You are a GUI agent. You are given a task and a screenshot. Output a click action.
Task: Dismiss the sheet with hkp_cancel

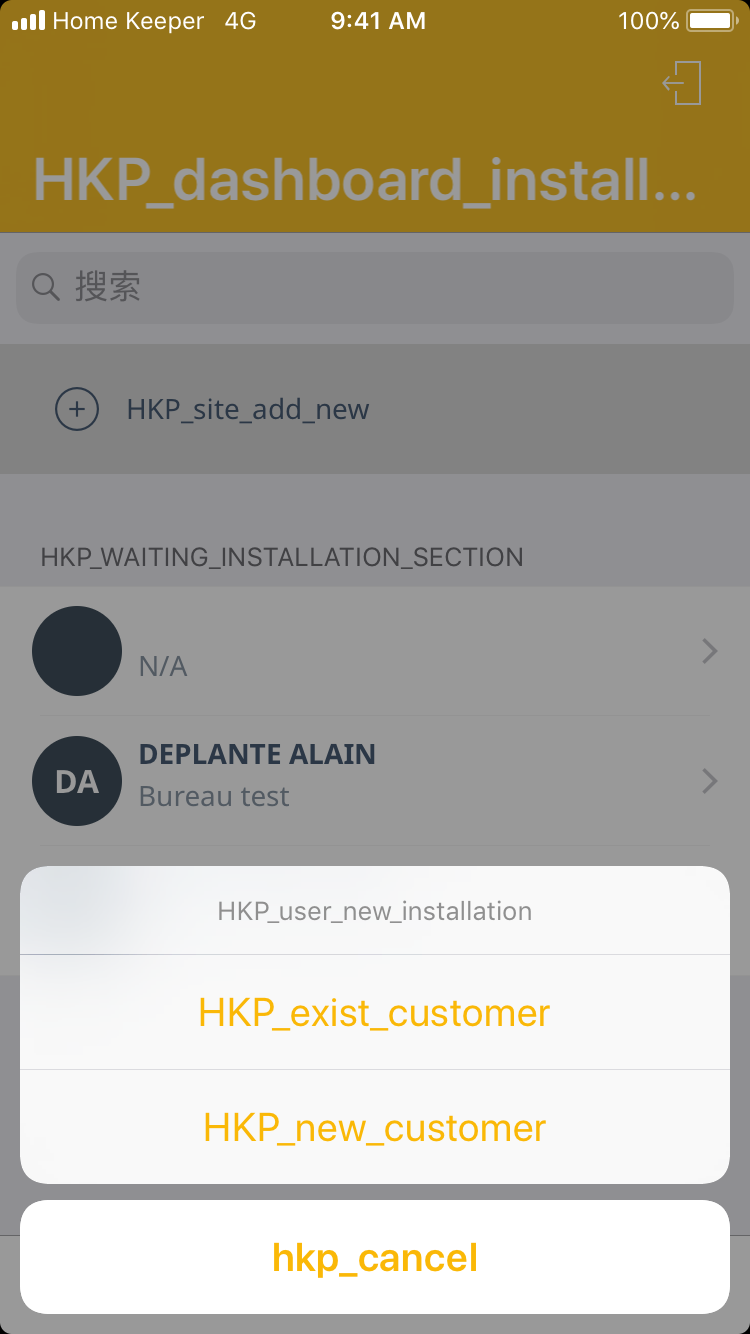(x=374, y=1257)
